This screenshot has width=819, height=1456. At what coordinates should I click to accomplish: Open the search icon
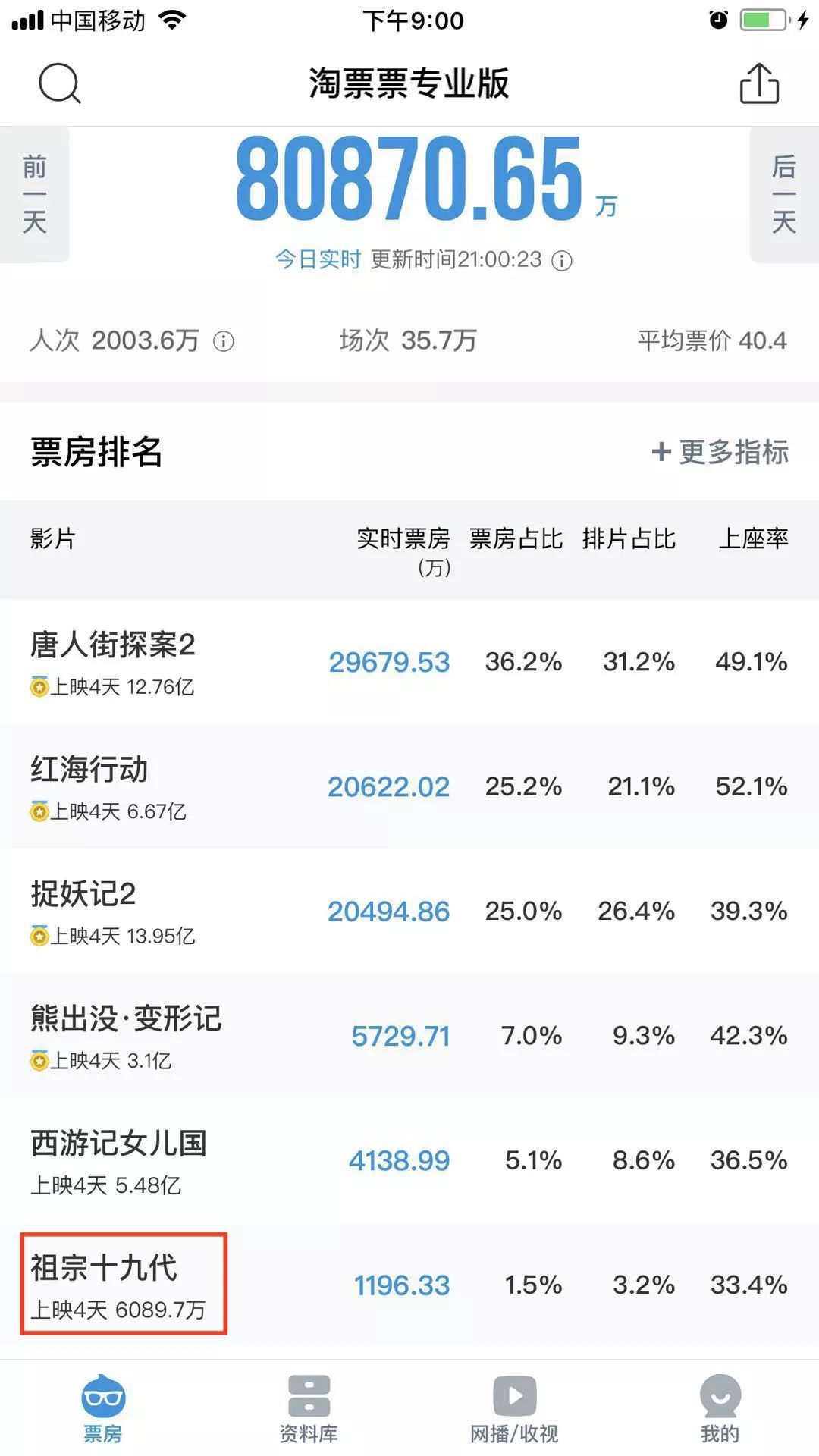[x=59, y=83]
